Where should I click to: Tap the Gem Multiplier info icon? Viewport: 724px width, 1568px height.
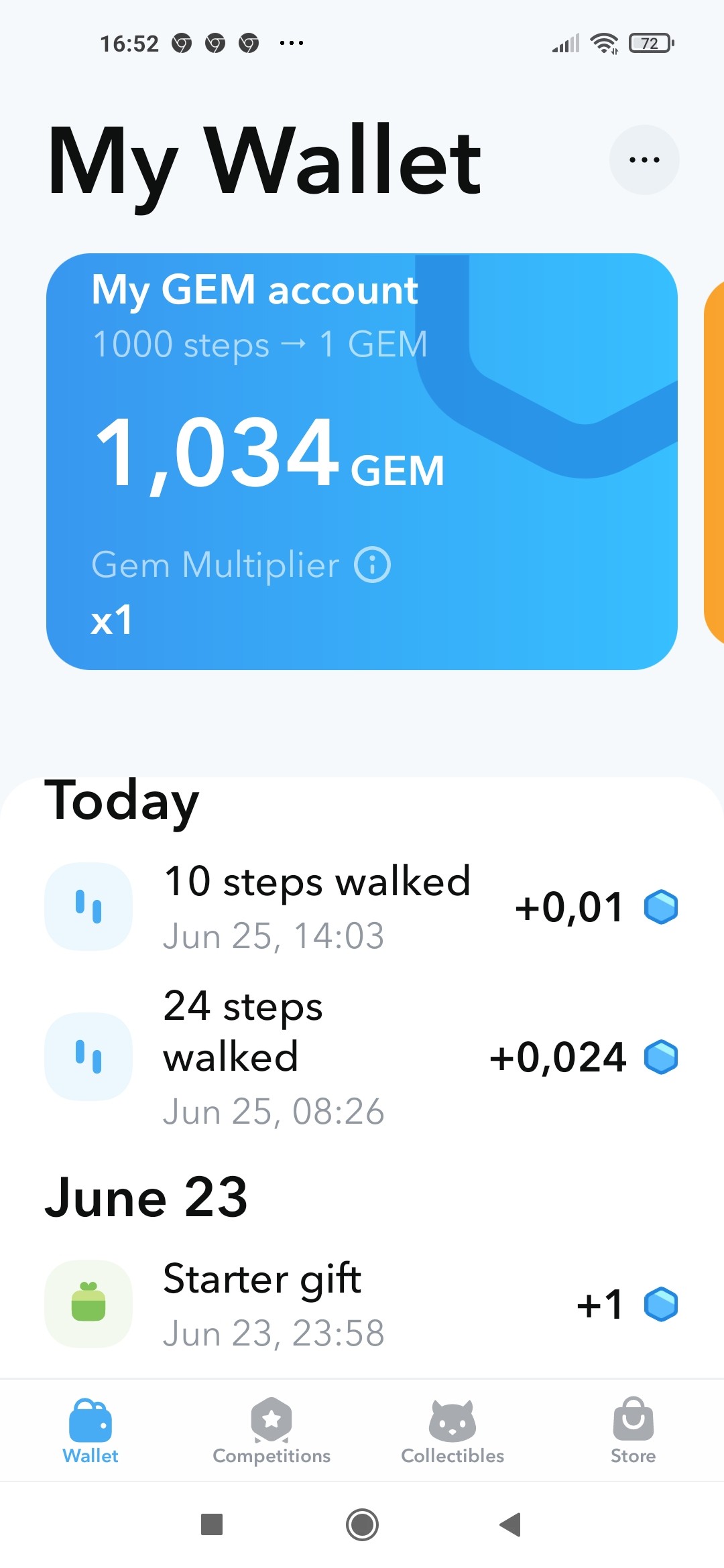(372, 564)
